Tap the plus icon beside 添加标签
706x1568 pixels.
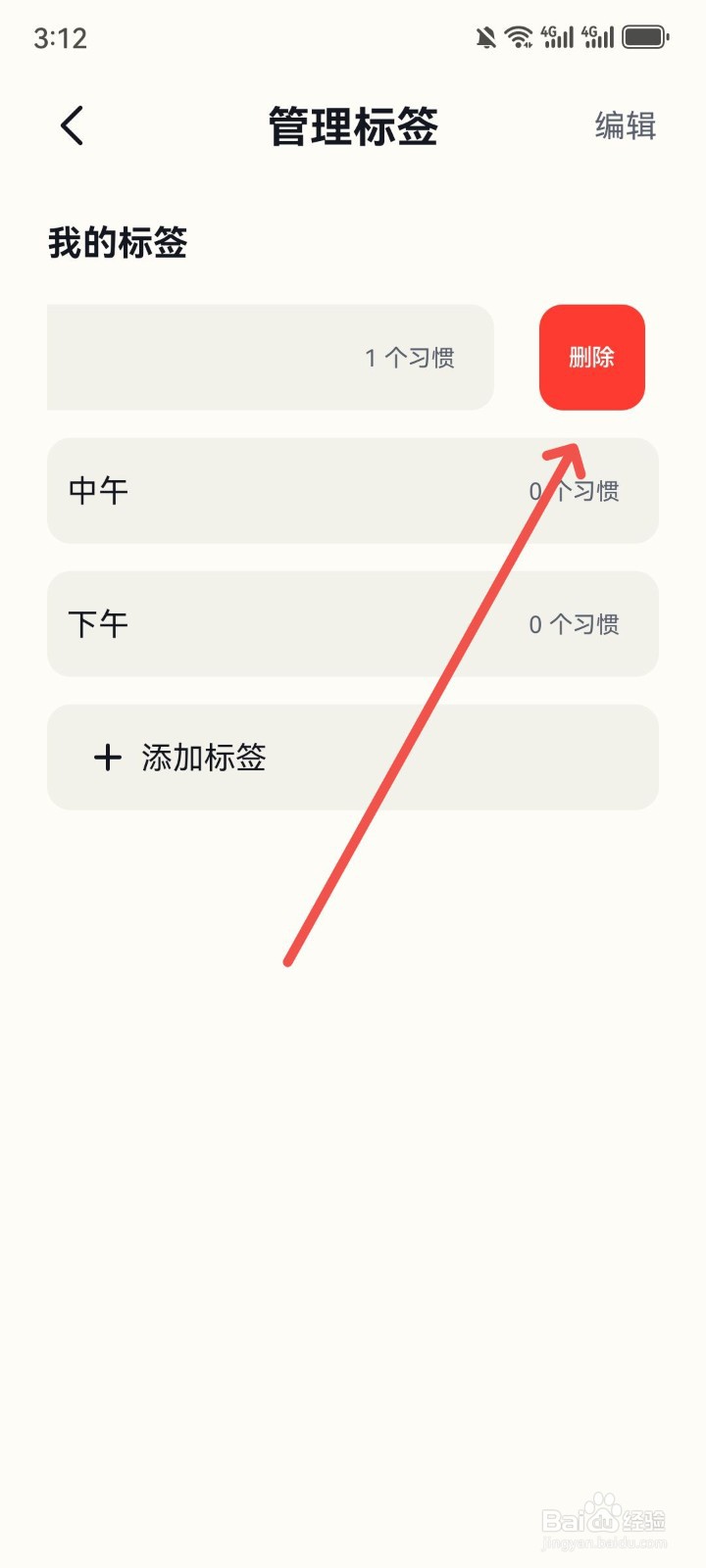coord(107,757)
